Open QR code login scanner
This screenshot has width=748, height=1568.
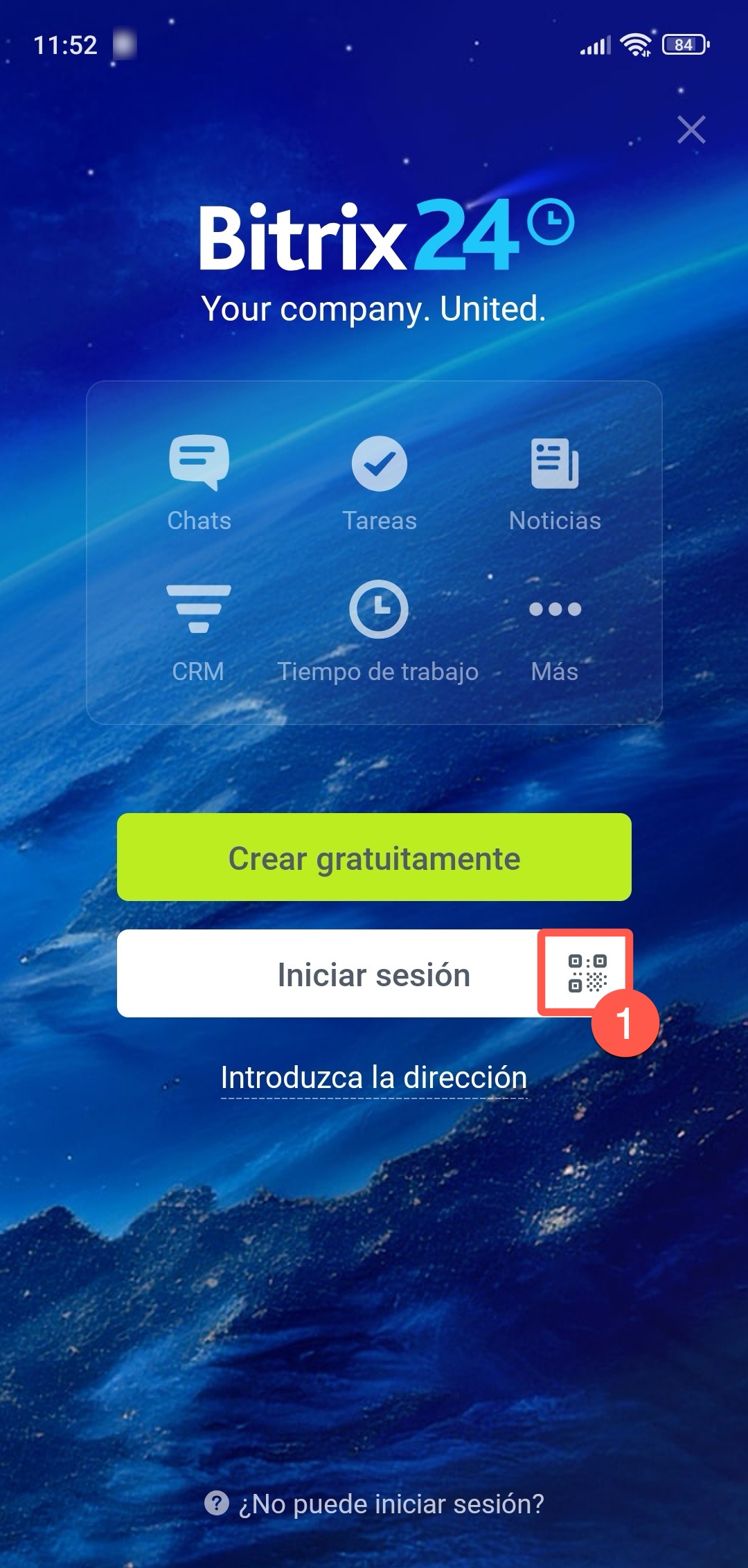[x=586, y=972]
